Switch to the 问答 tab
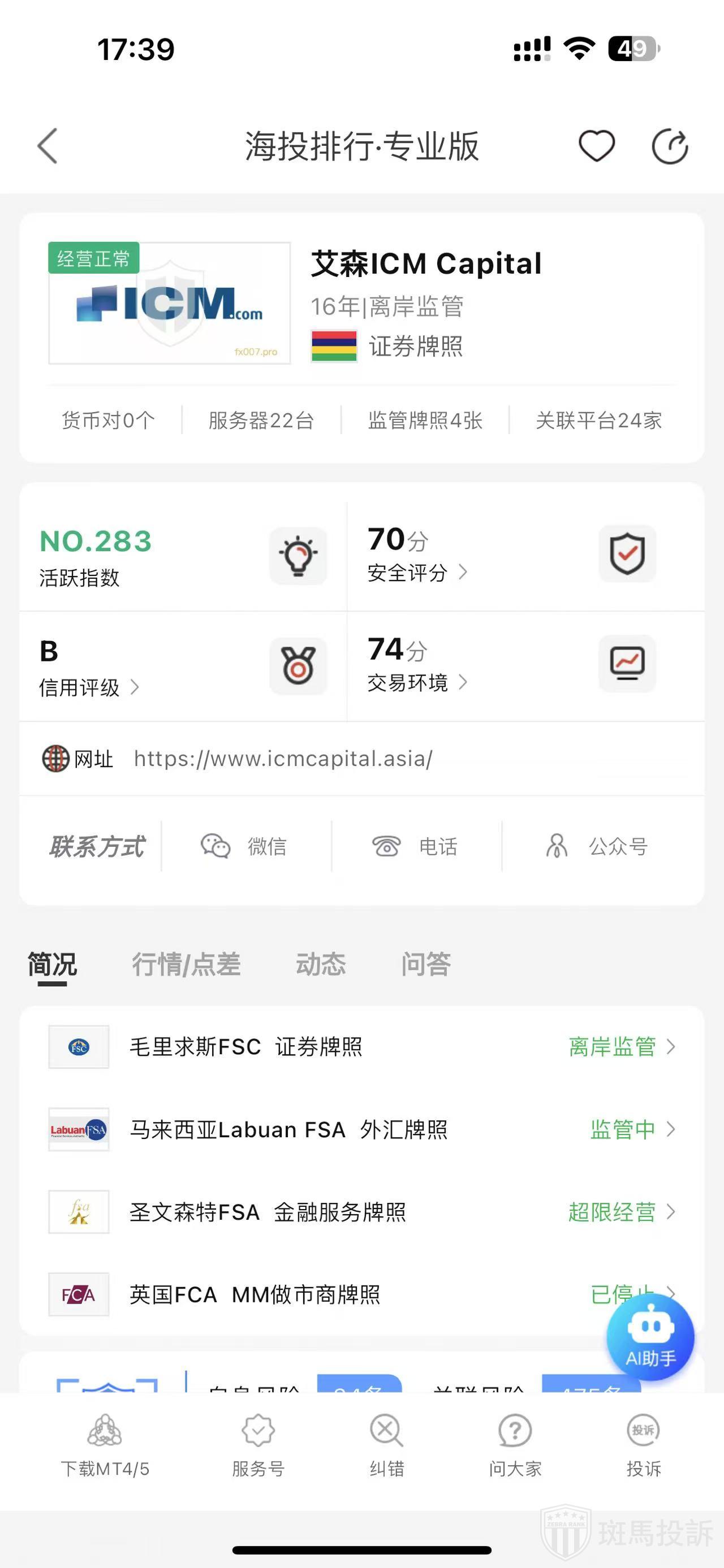 point(425,965)
